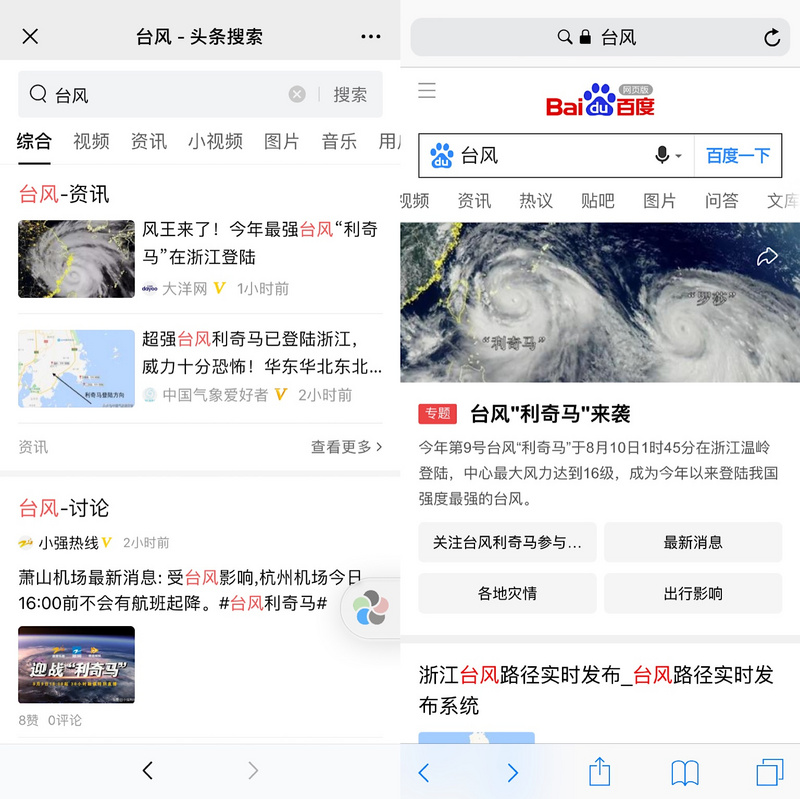The height and width of the screenshot is (799, 800).
Task: Open the 各地灾情 button
Action: [507, 593]
